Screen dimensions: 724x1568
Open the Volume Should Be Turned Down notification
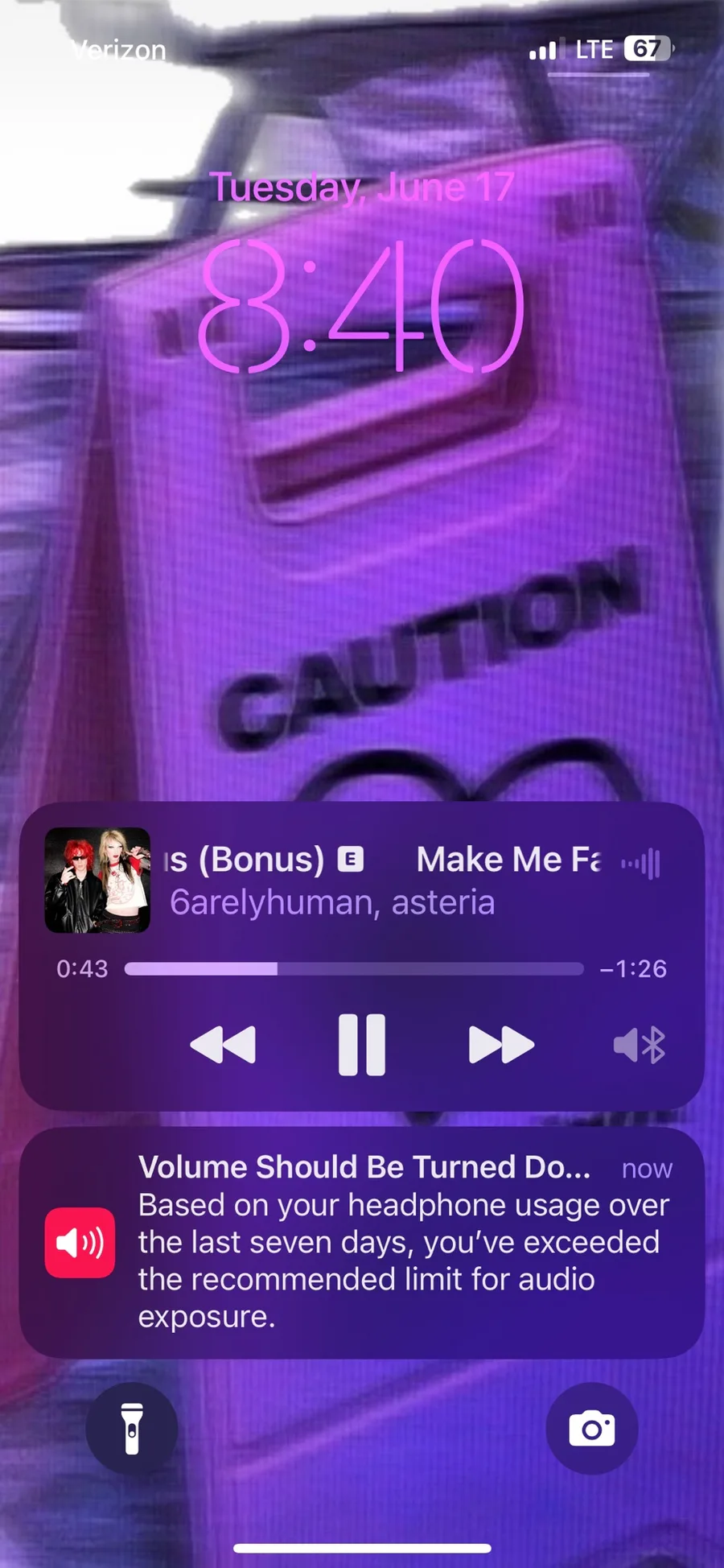coord(362,1242)
